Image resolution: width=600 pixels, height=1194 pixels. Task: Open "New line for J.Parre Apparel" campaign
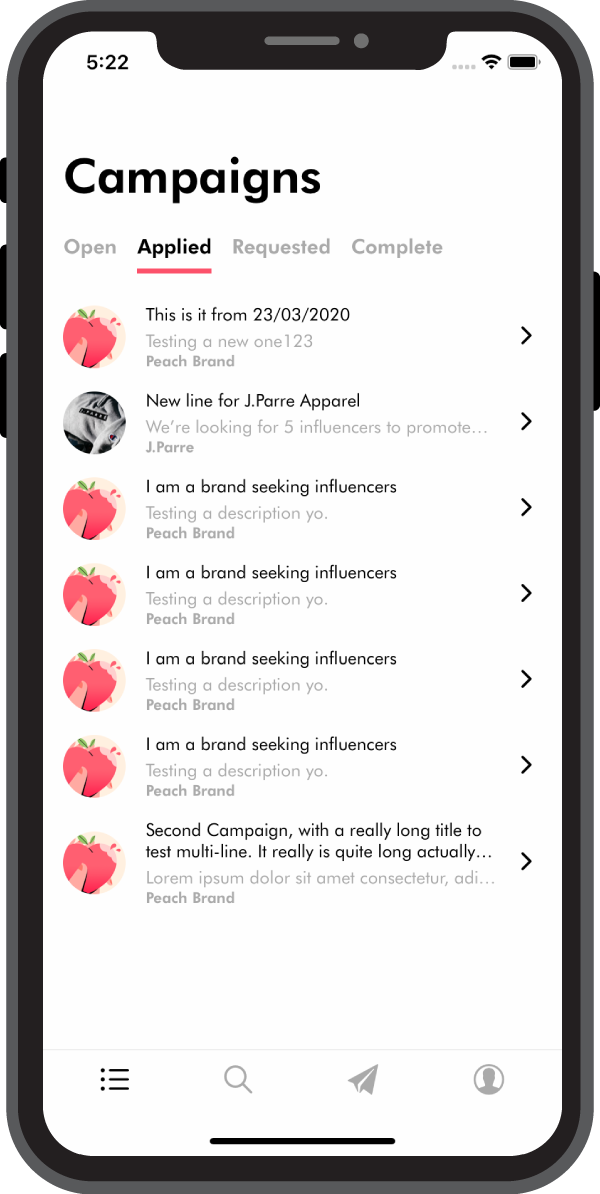click(300, 423)
